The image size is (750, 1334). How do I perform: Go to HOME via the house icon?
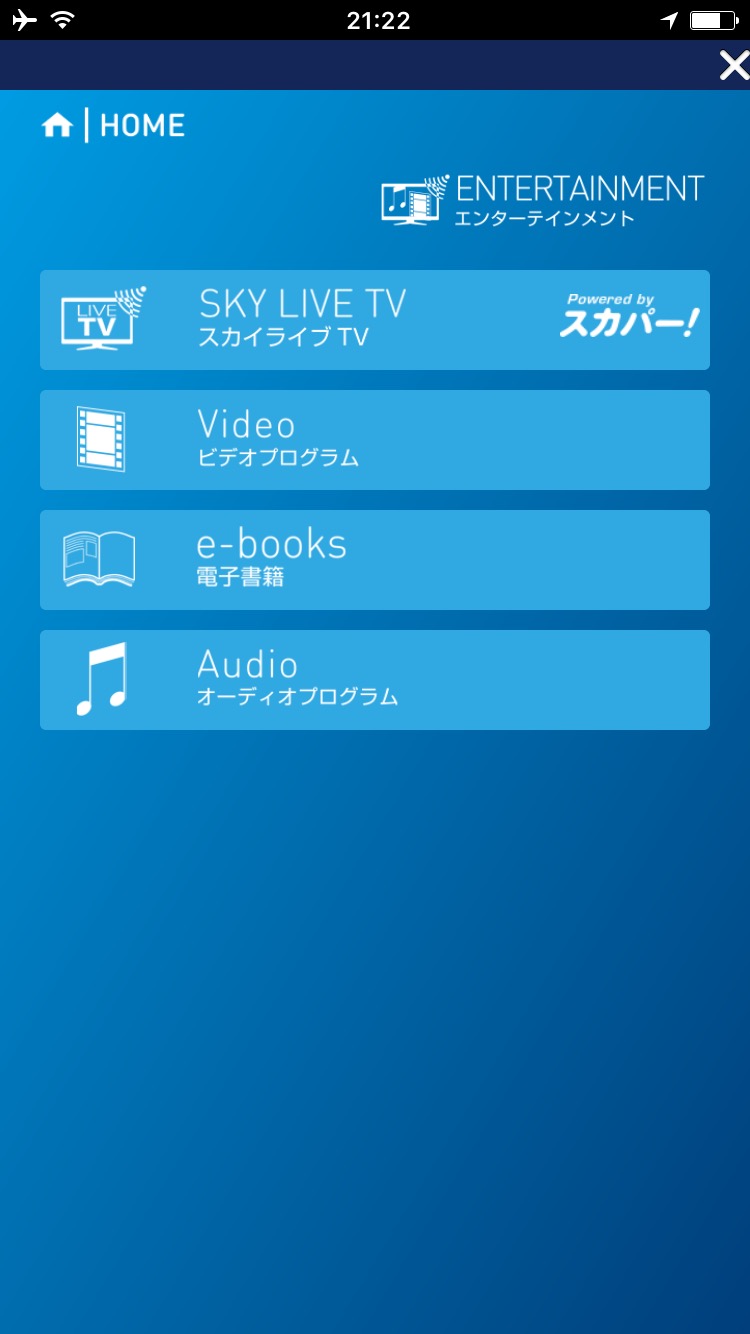[x=57, y=125]
